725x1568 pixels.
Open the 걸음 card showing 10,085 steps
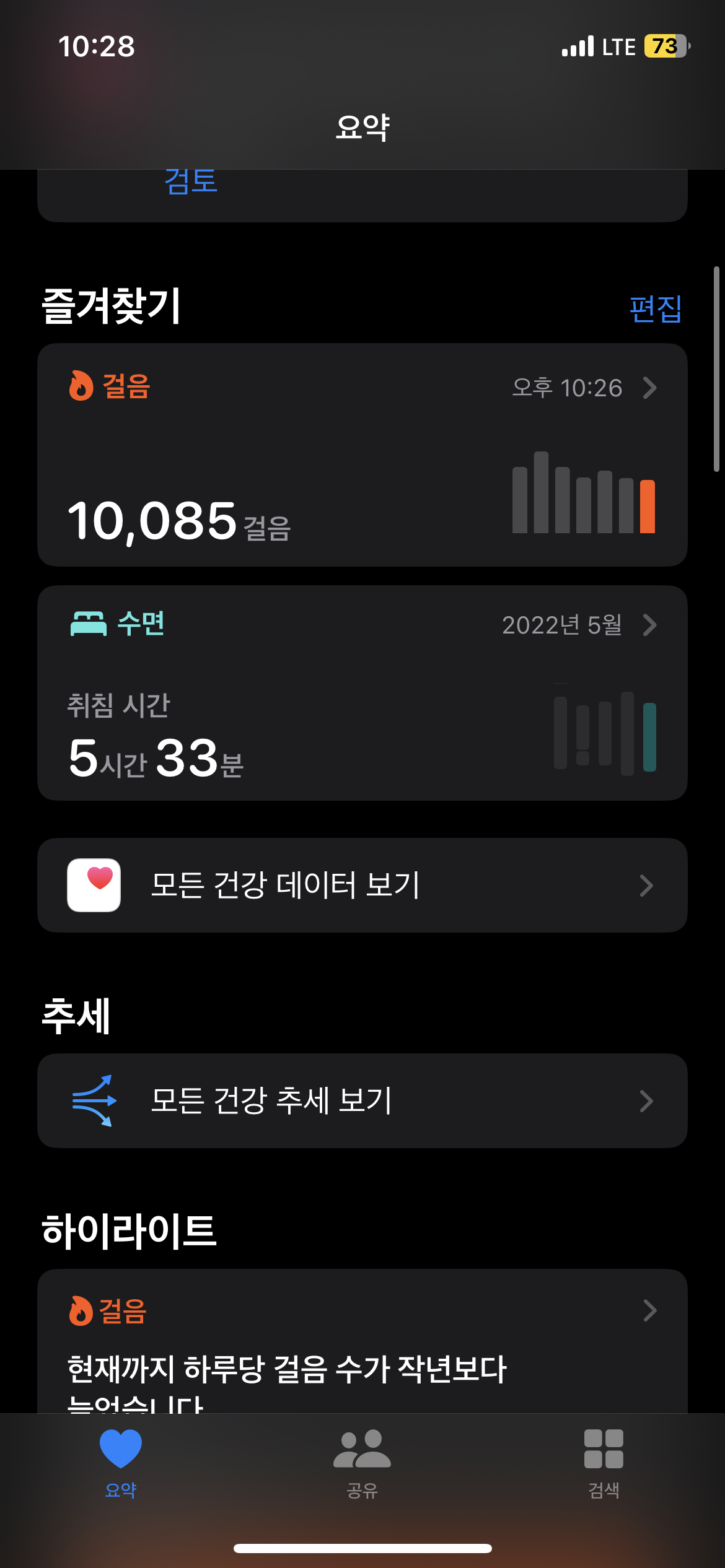362,455
